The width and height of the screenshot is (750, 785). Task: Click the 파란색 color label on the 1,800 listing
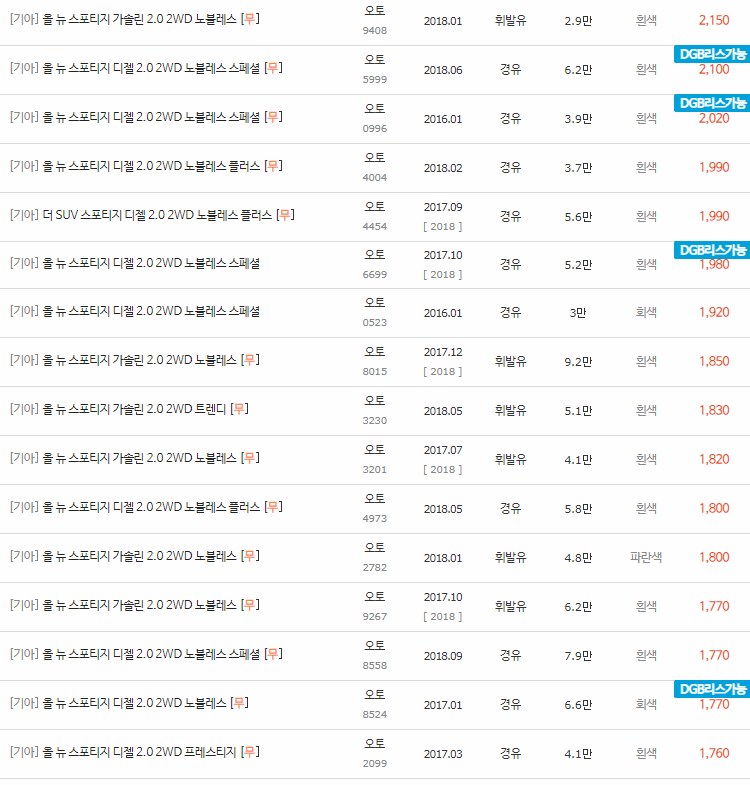click(x=646, y=558)
